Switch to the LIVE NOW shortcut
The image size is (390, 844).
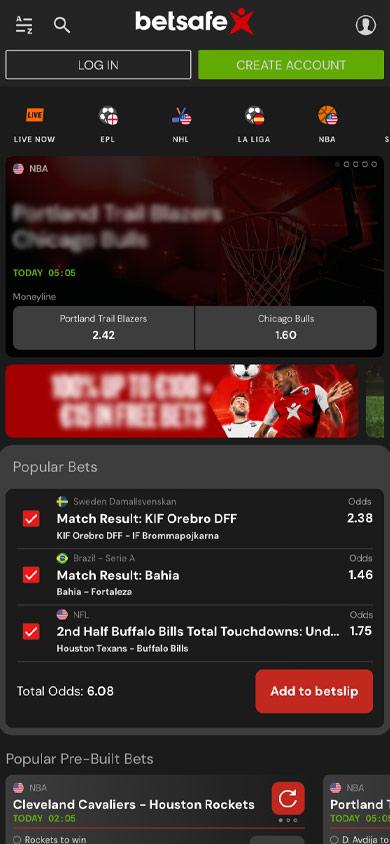click(x=34, y=125)
